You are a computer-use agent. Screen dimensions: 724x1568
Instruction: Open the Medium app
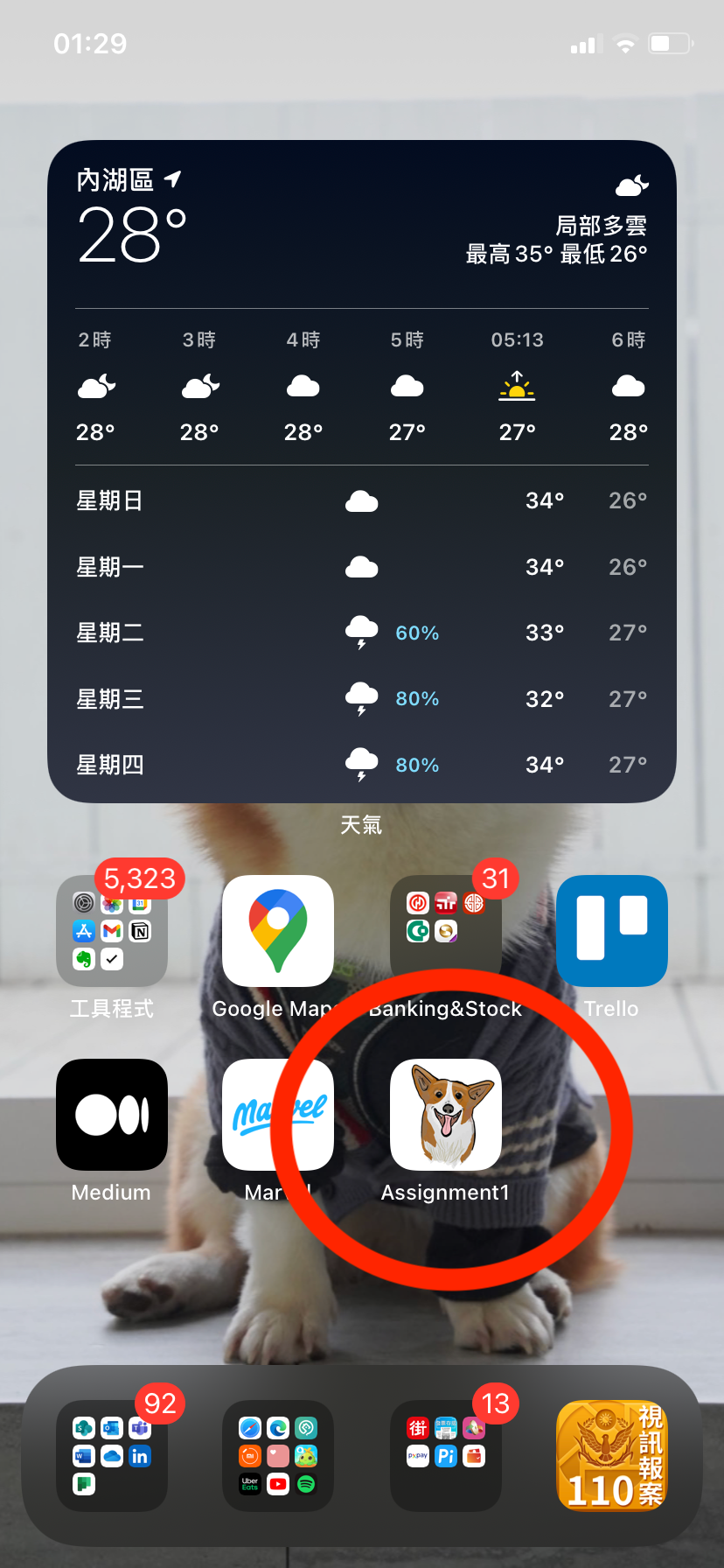click(112, 1115)
